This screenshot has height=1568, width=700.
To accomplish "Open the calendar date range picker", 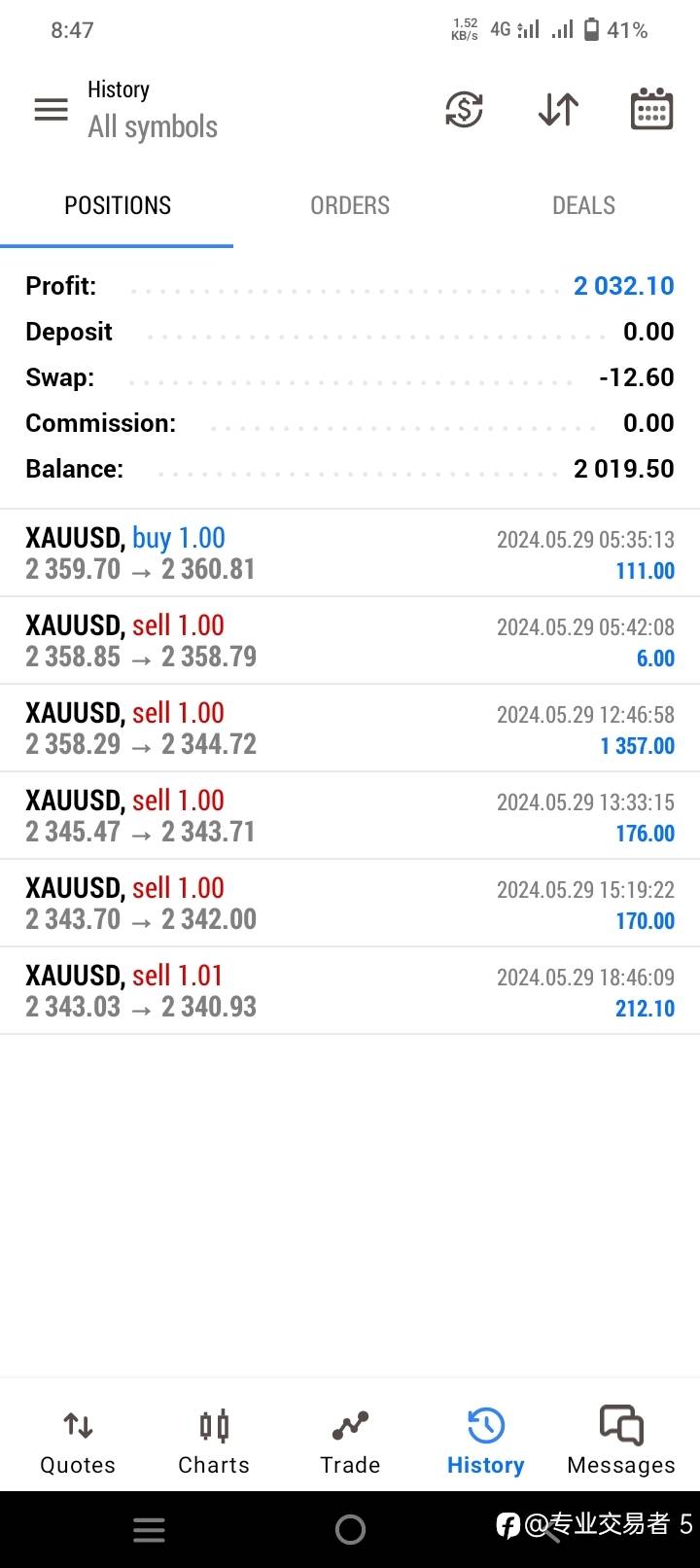I will pos(651,109).
